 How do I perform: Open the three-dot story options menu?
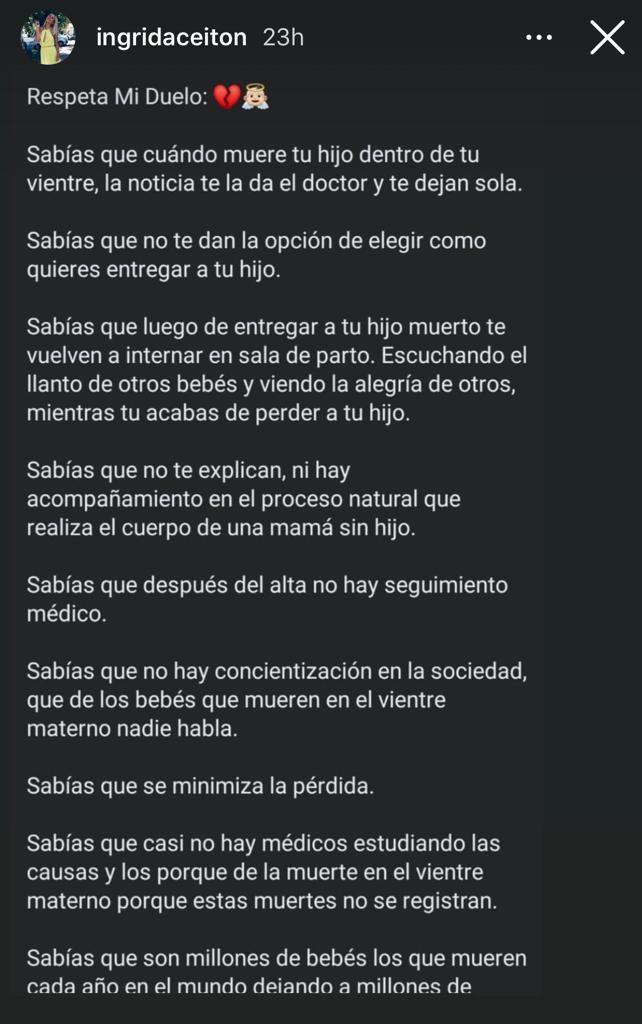(539, 38)
